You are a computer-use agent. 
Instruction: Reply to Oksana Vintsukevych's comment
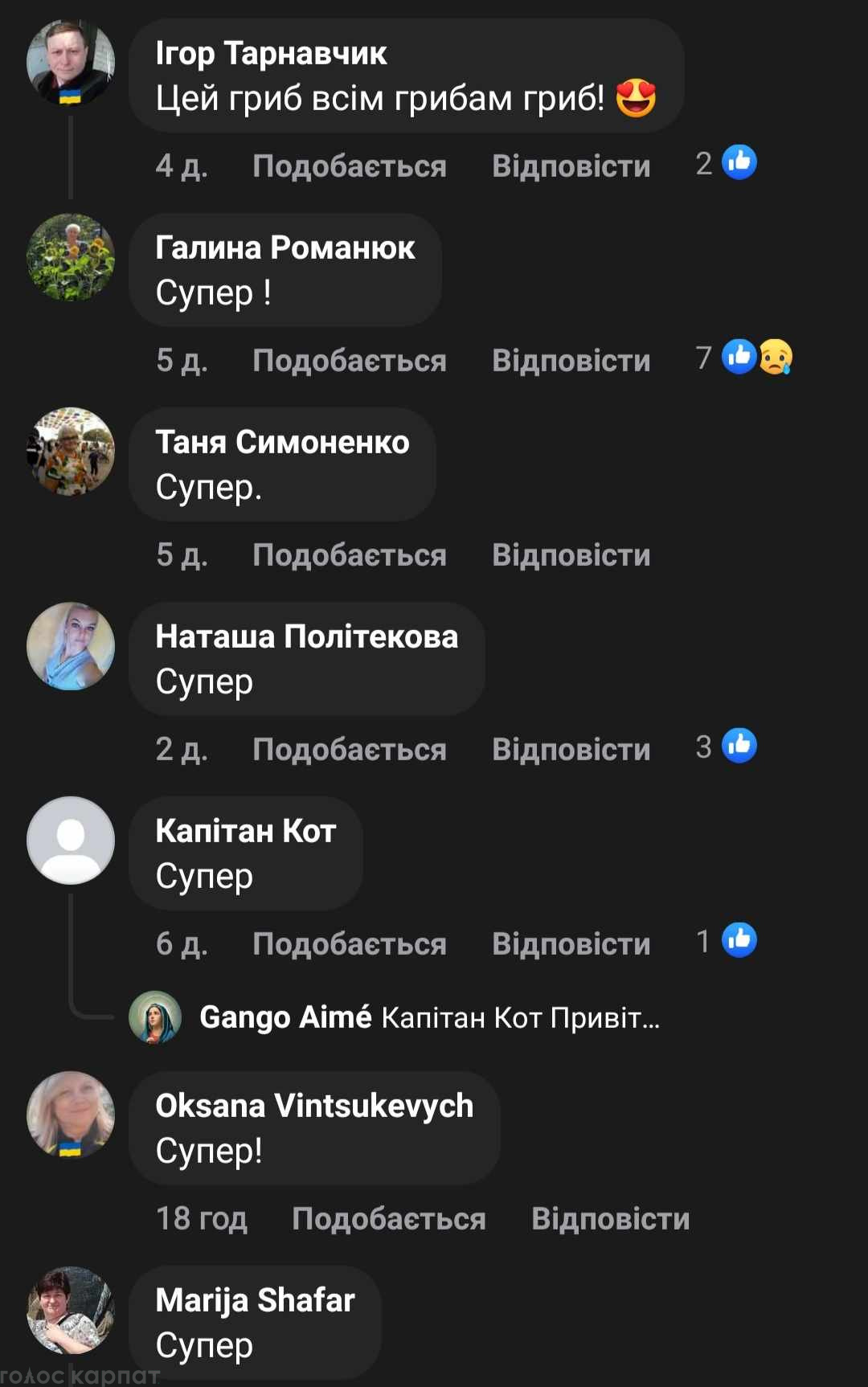coord(610,1219)
